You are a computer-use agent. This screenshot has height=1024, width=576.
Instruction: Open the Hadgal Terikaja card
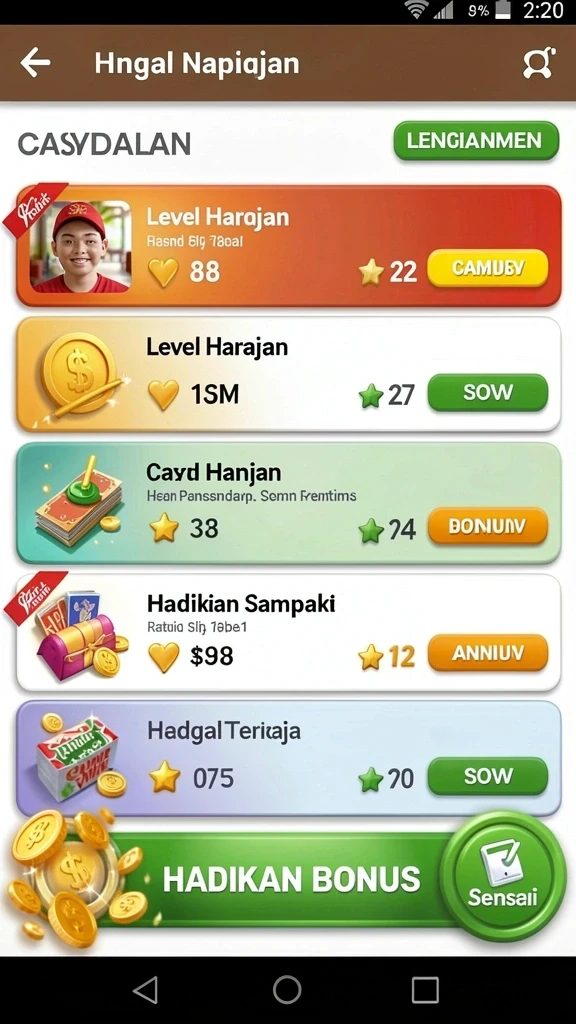pyautogui.click(x=289, y=758)
